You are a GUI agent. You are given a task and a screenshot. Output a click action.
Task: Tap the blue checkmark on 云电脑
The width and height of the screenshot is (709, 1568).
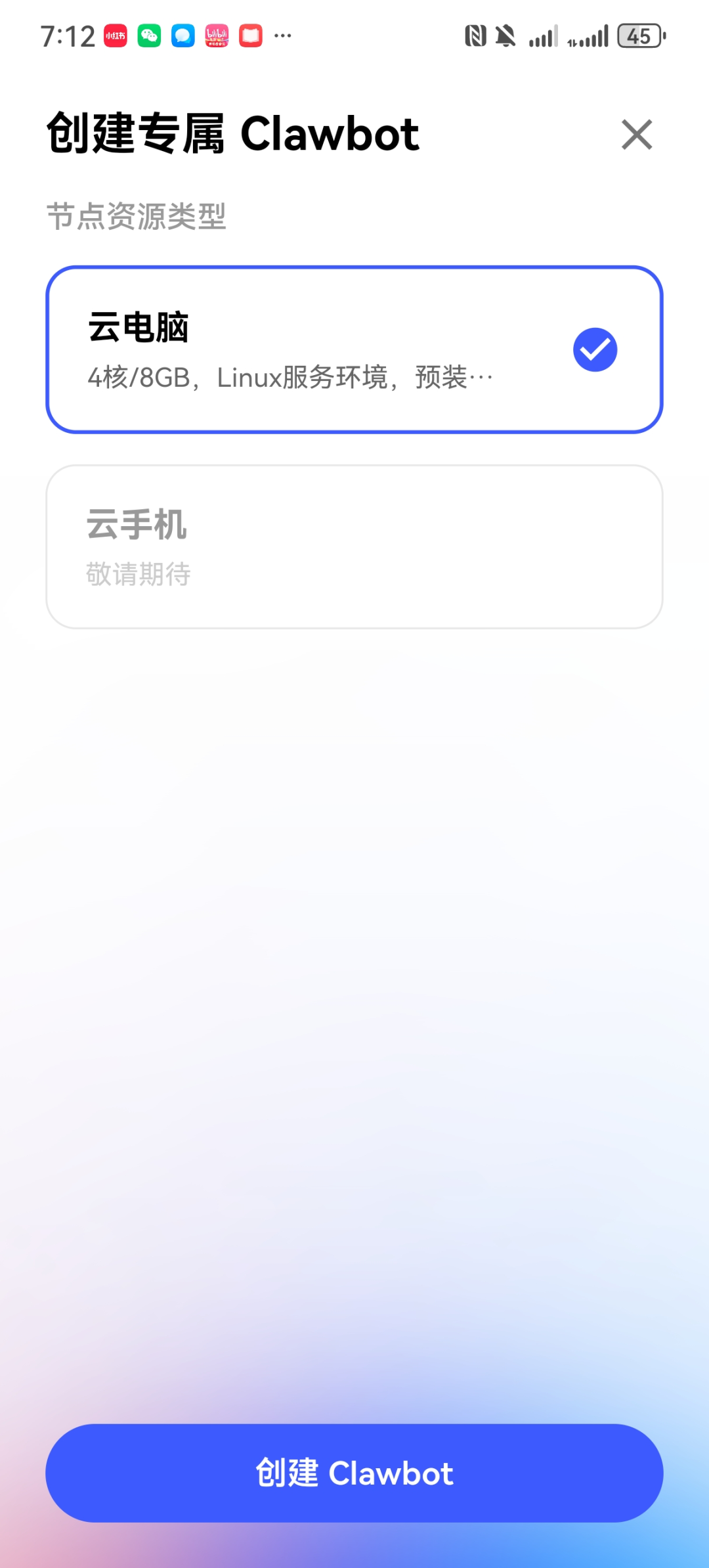click(x=594, y=349)
